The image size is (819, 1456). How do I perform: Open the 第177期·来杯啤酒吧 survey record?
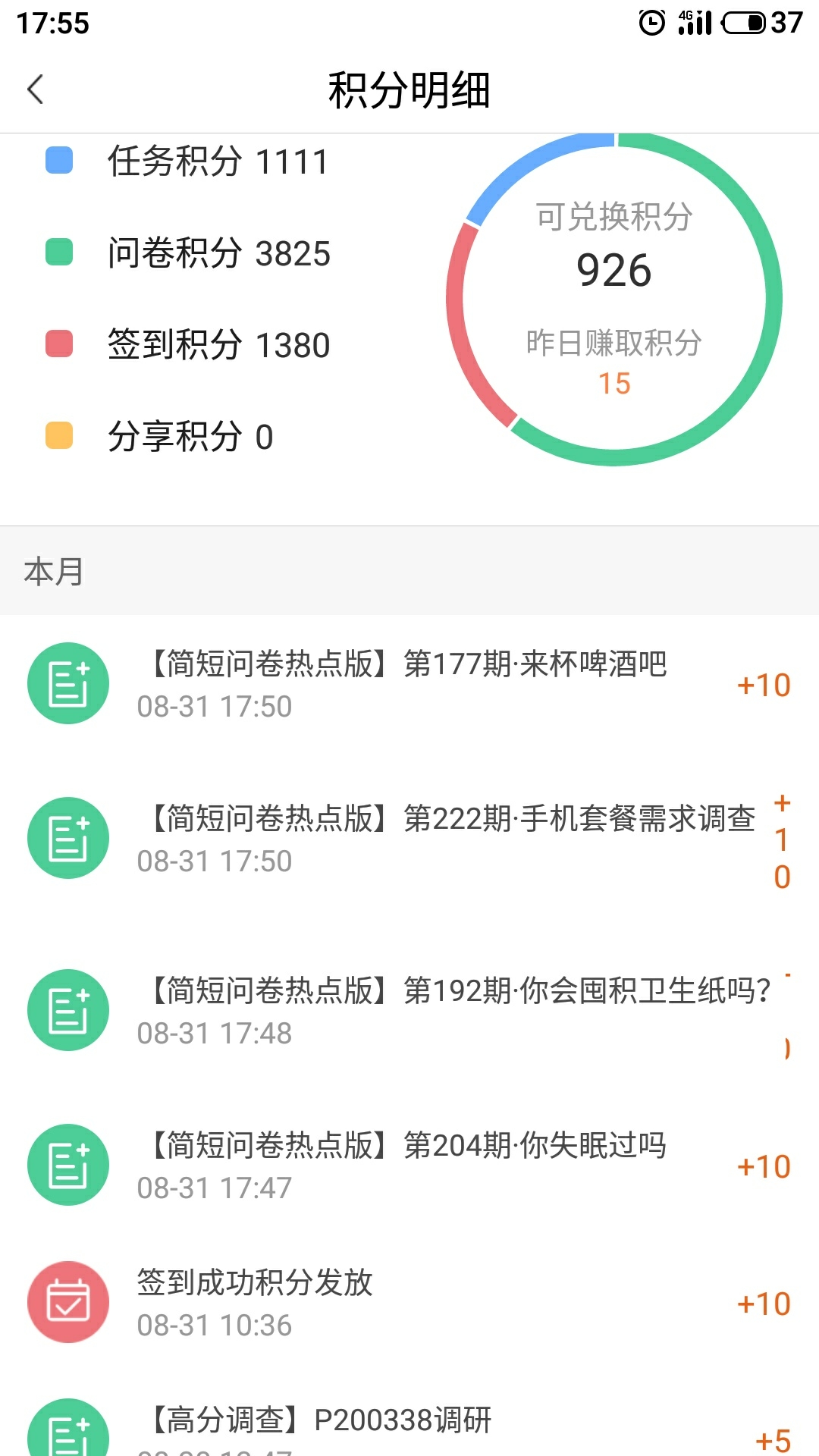pyautogui.click(x=409, y=684)
